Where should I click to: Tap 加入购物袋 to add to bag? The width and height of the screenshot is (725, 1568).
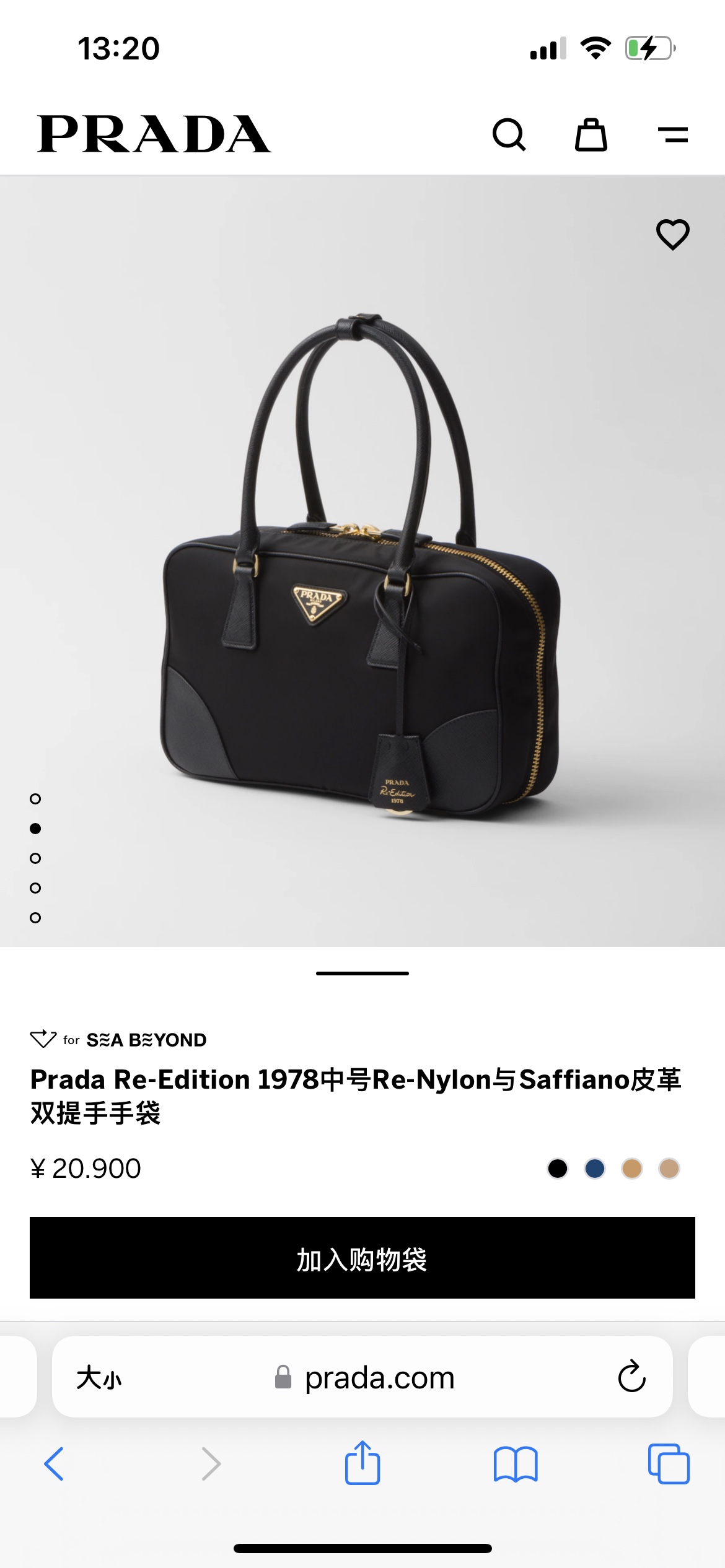coord(362,1258)
